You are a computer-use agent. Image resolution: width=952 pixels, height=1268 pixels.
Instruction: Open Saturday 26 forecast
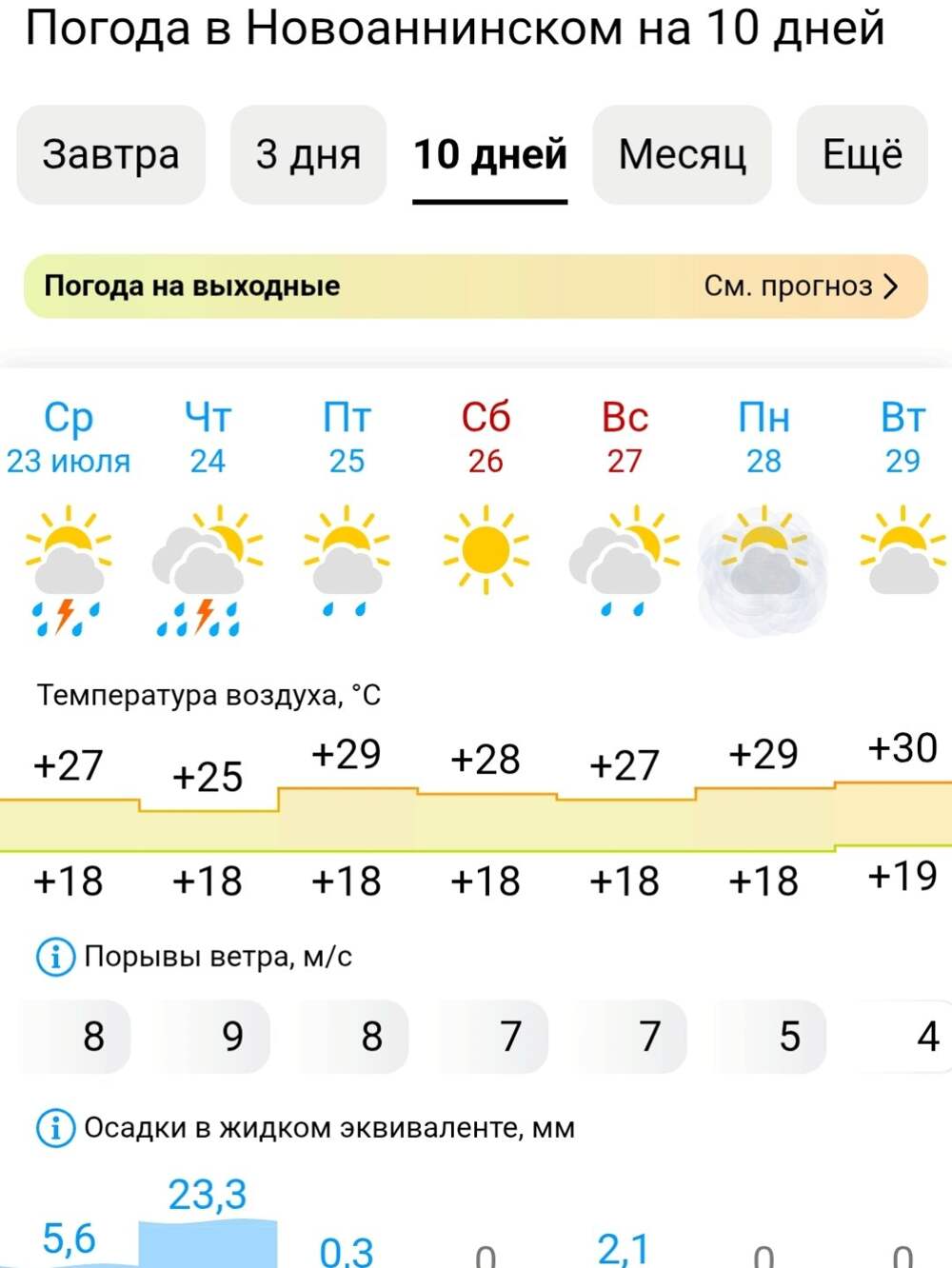click(x=486, y=438)
